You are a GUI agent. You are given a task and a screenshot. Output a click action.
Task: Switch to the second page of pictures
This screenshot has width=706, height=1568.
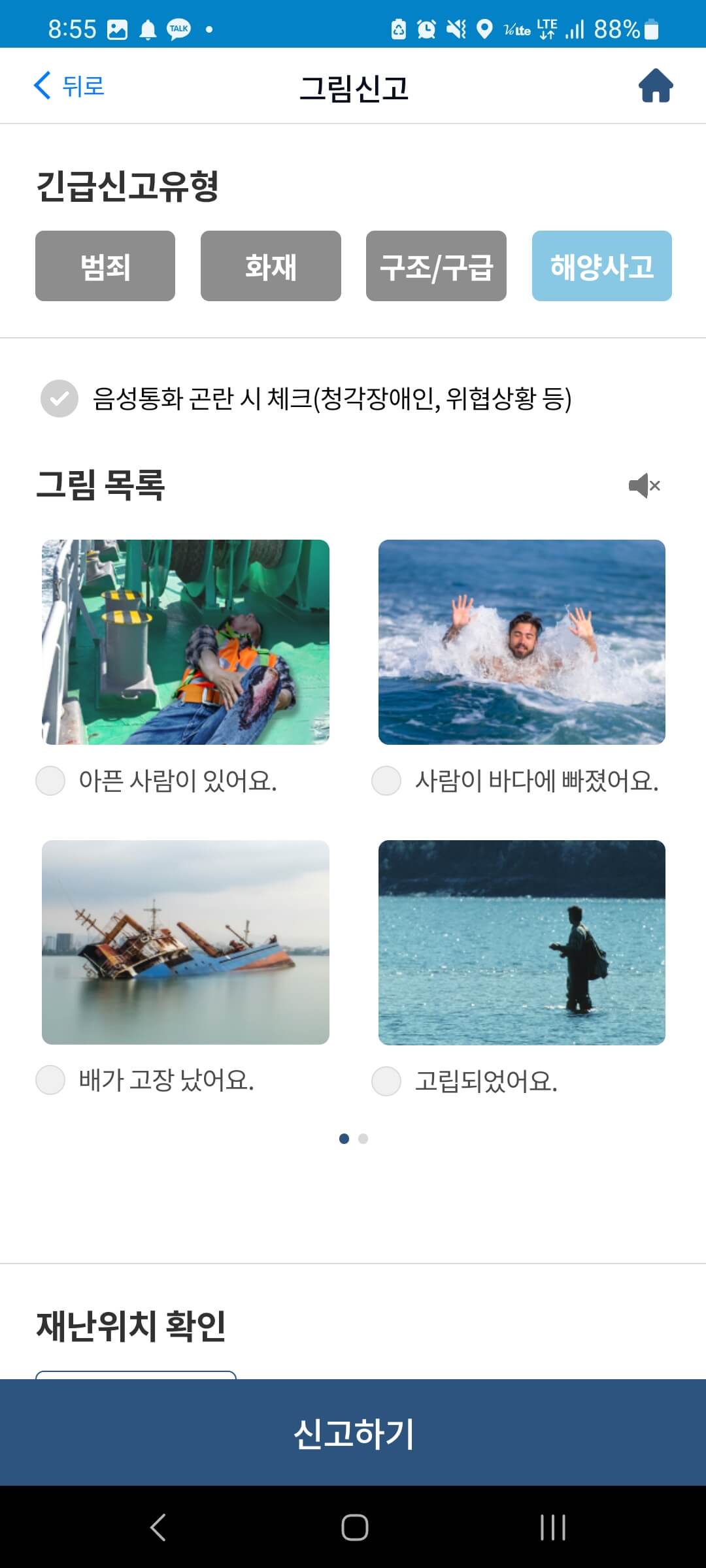coord(363,1139)
